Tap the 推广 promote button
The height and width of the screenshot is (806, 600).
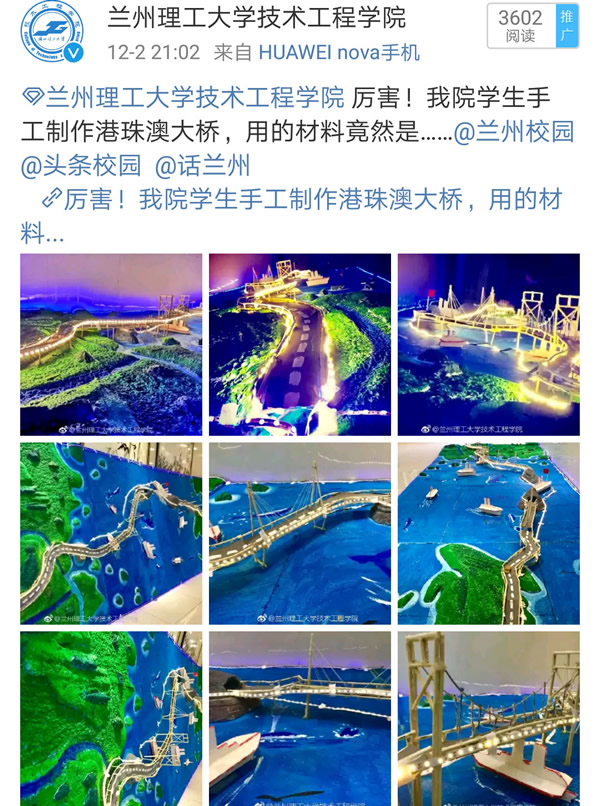567,27
